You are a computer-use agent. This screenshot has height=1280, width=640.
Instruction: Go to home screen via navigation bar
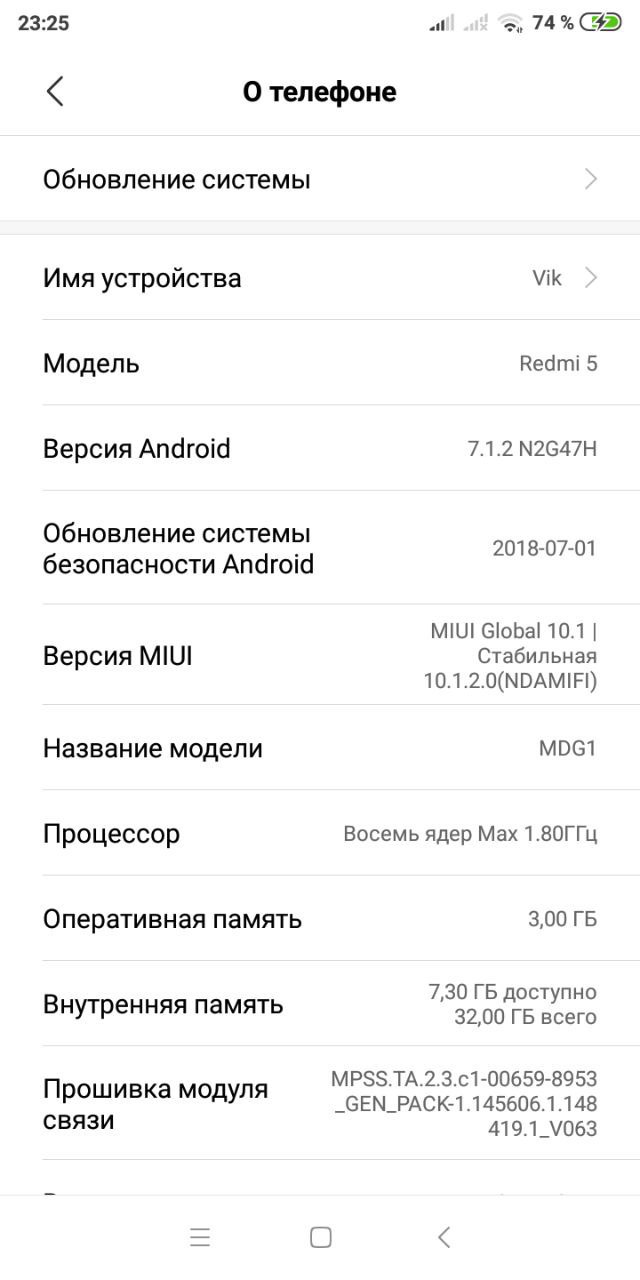321,1237
